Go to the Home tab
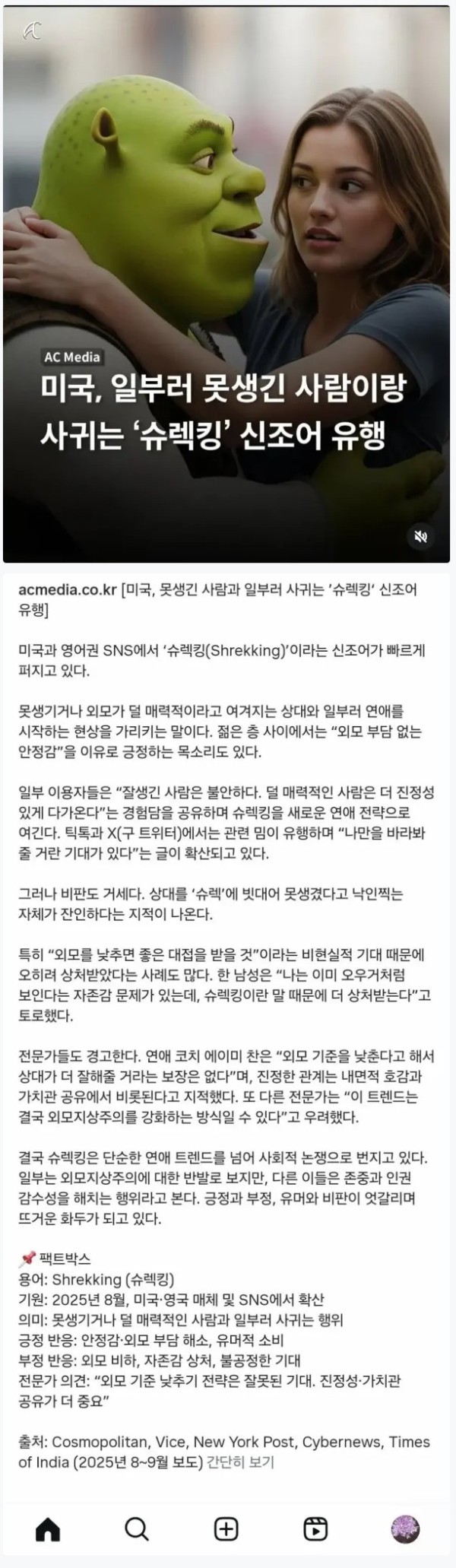The image size is (456, 1568). (48, 1528)
